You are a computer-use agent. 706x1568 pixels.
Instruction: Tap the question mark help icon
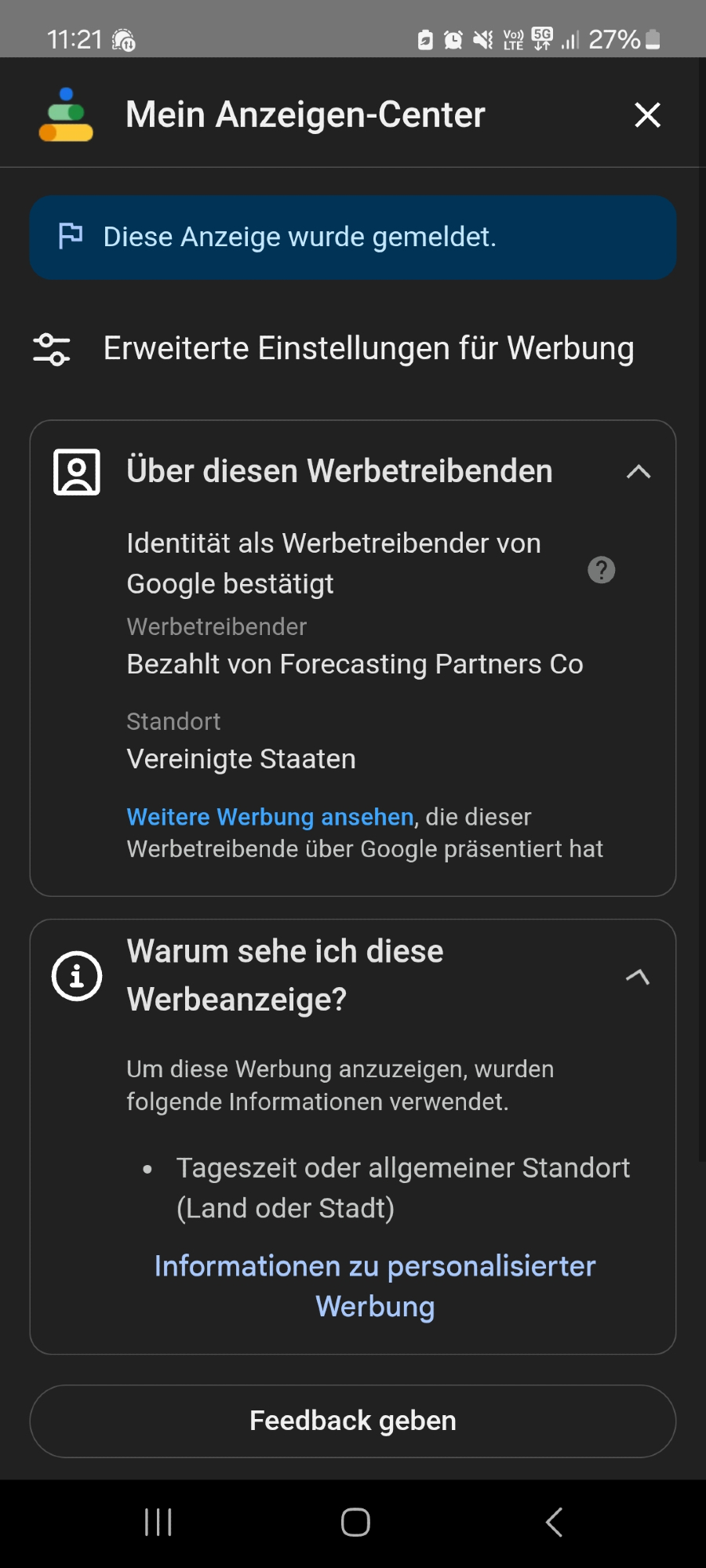pos(602,570)
